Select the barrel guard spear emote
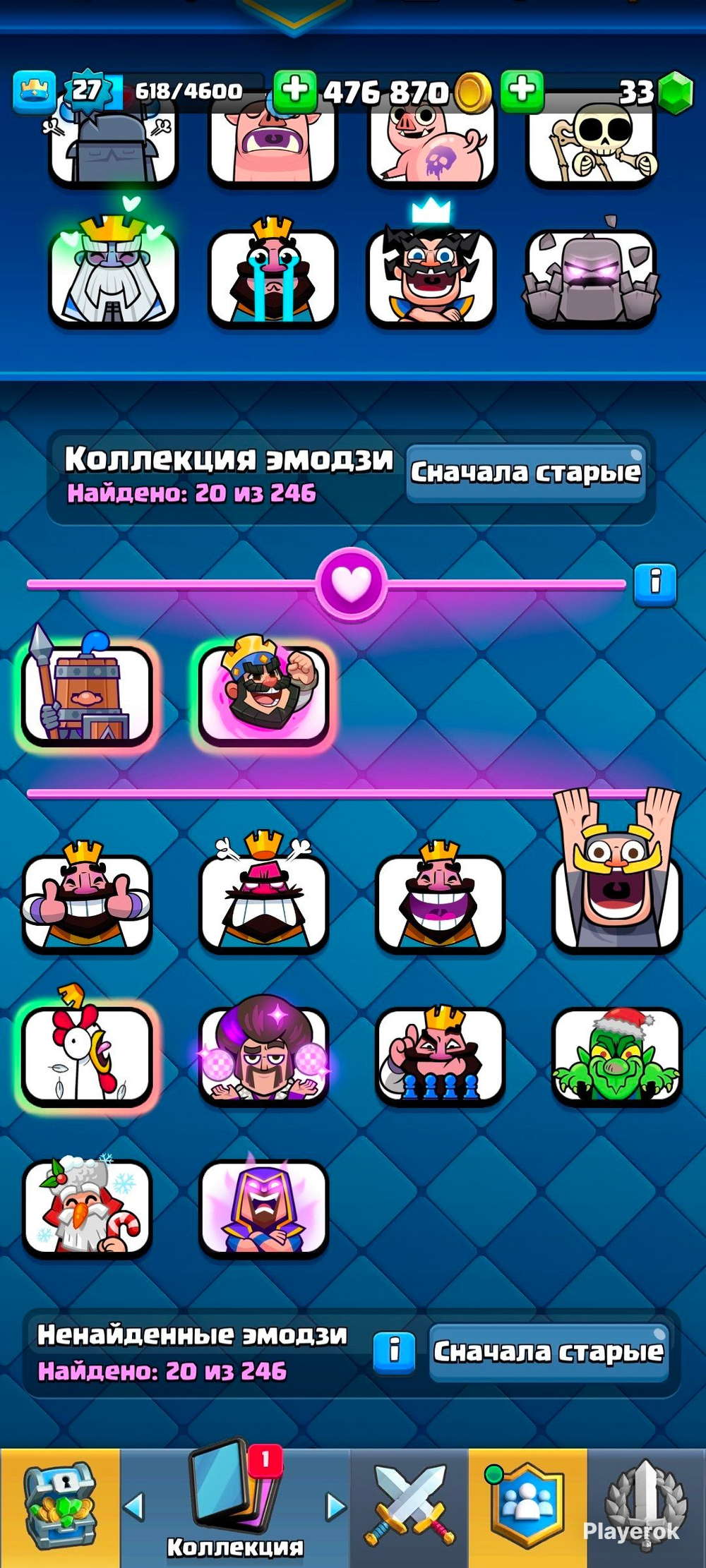Image resolution: width=706 pixels, height=1568 pixels. (x=86, y=695)
